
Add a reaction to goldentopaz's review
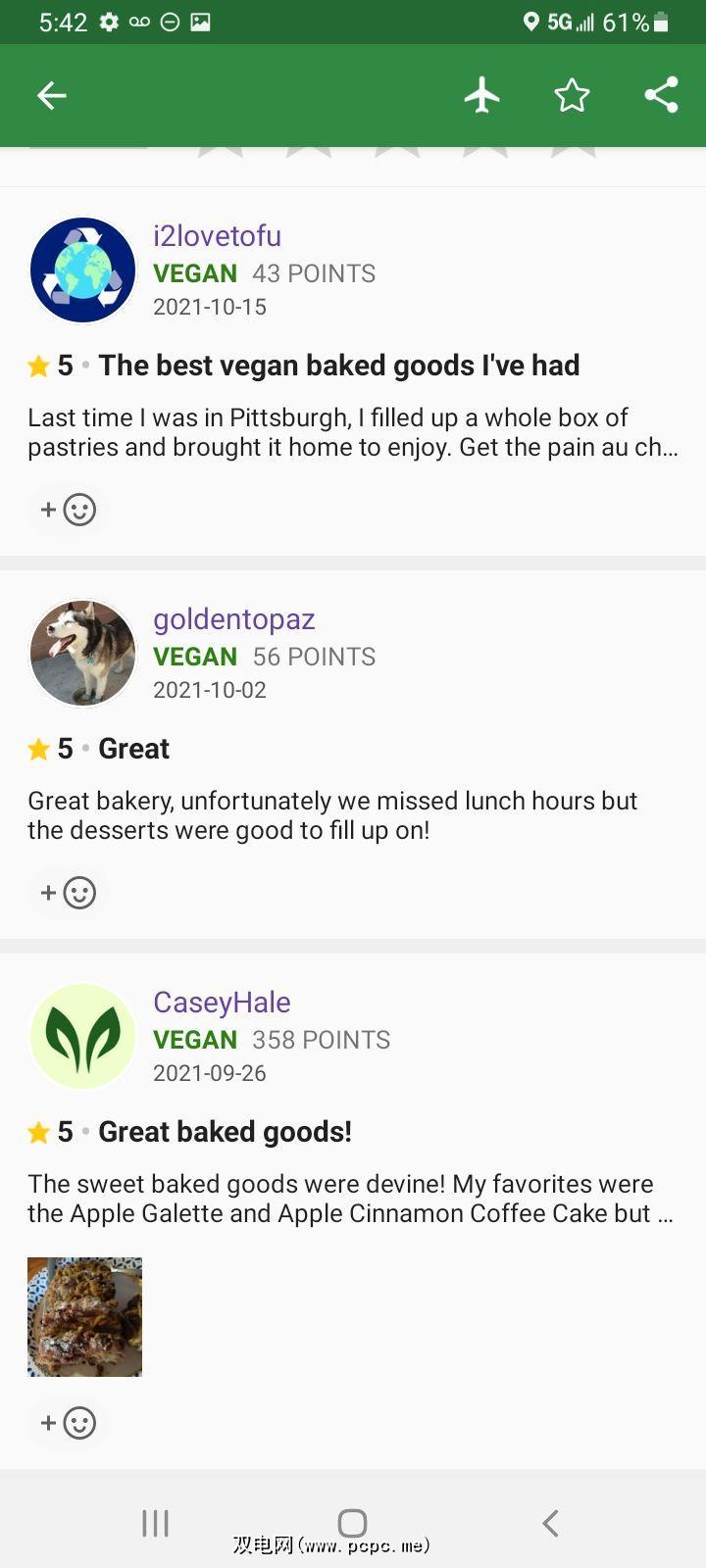[68, 893]
